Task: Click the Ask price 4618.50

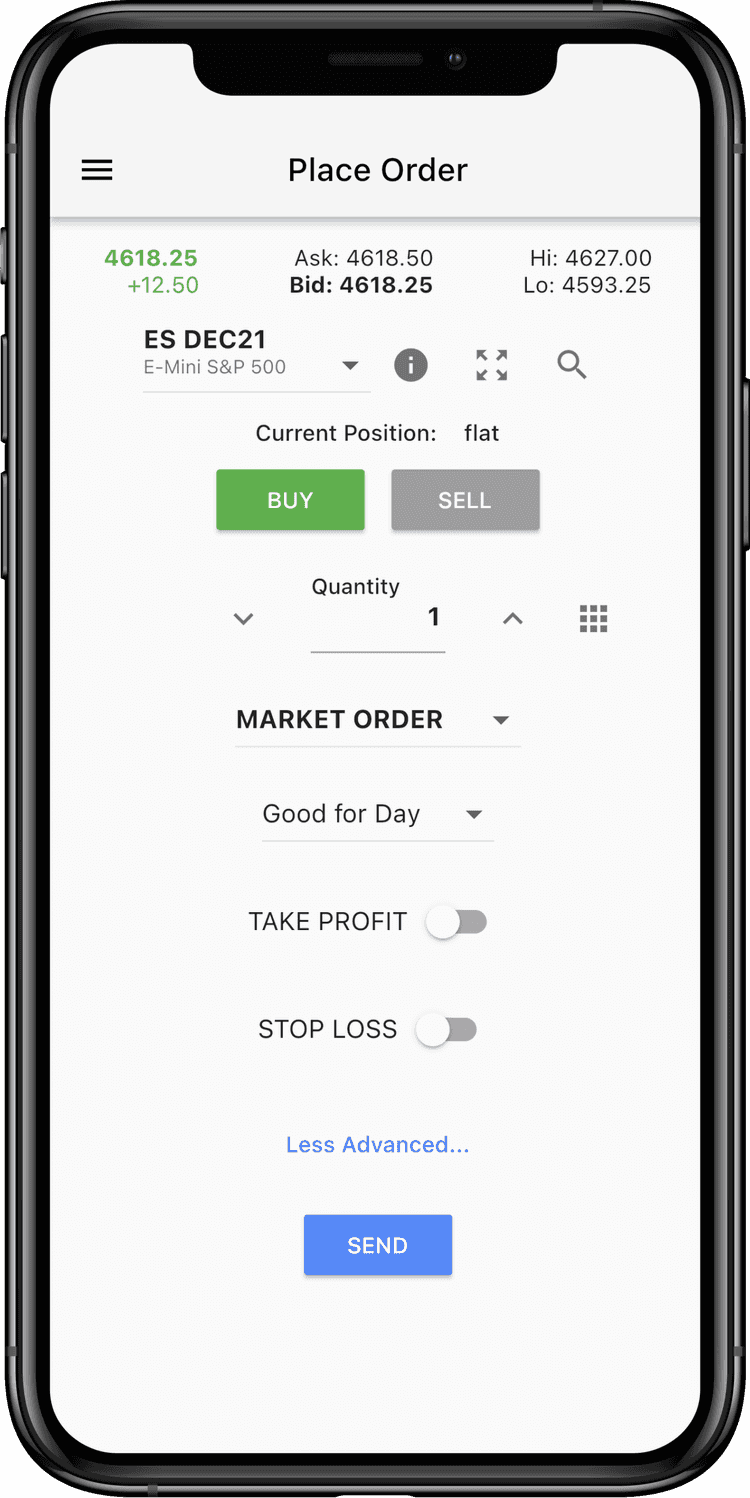Action: 364,257
